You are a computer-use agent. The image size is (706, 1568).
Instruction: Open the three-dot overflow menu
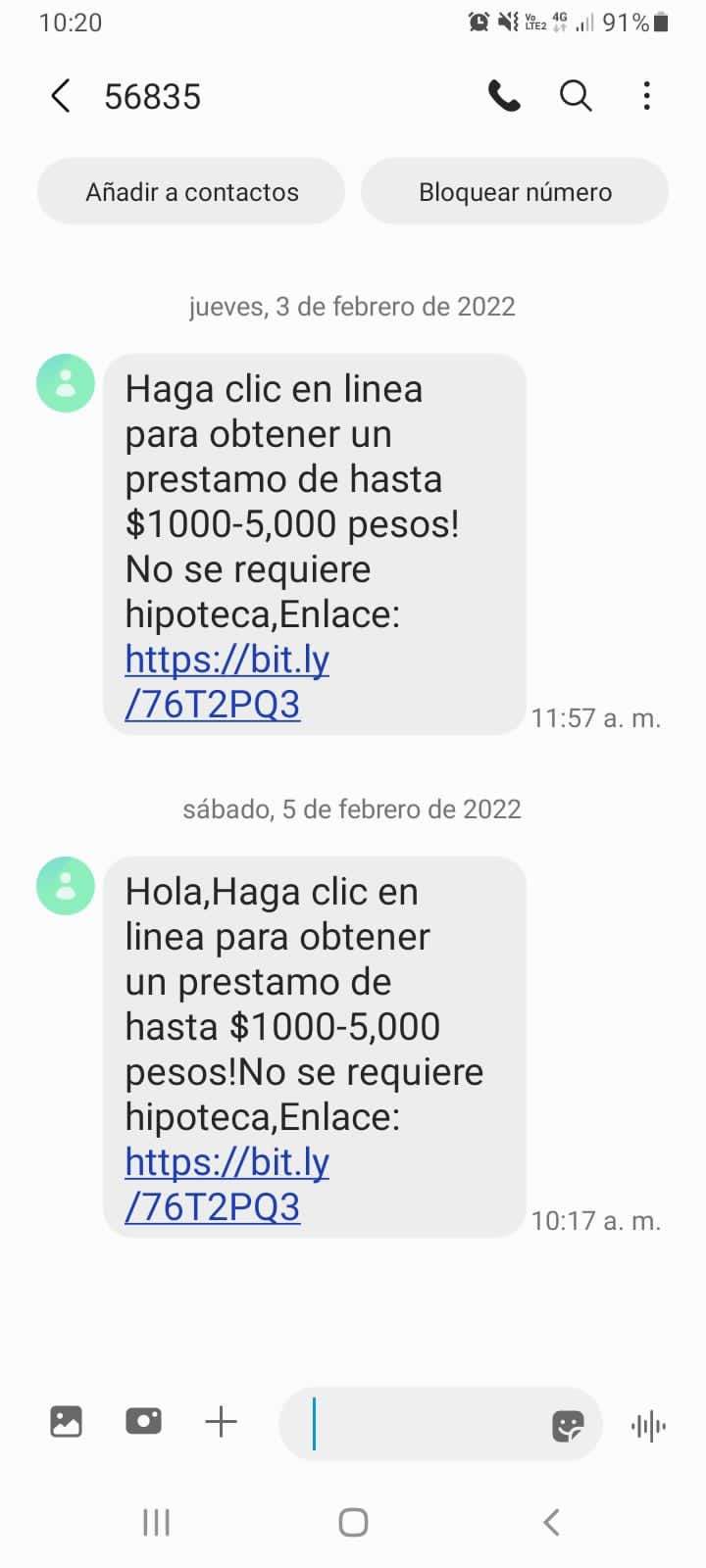point(646,96)
